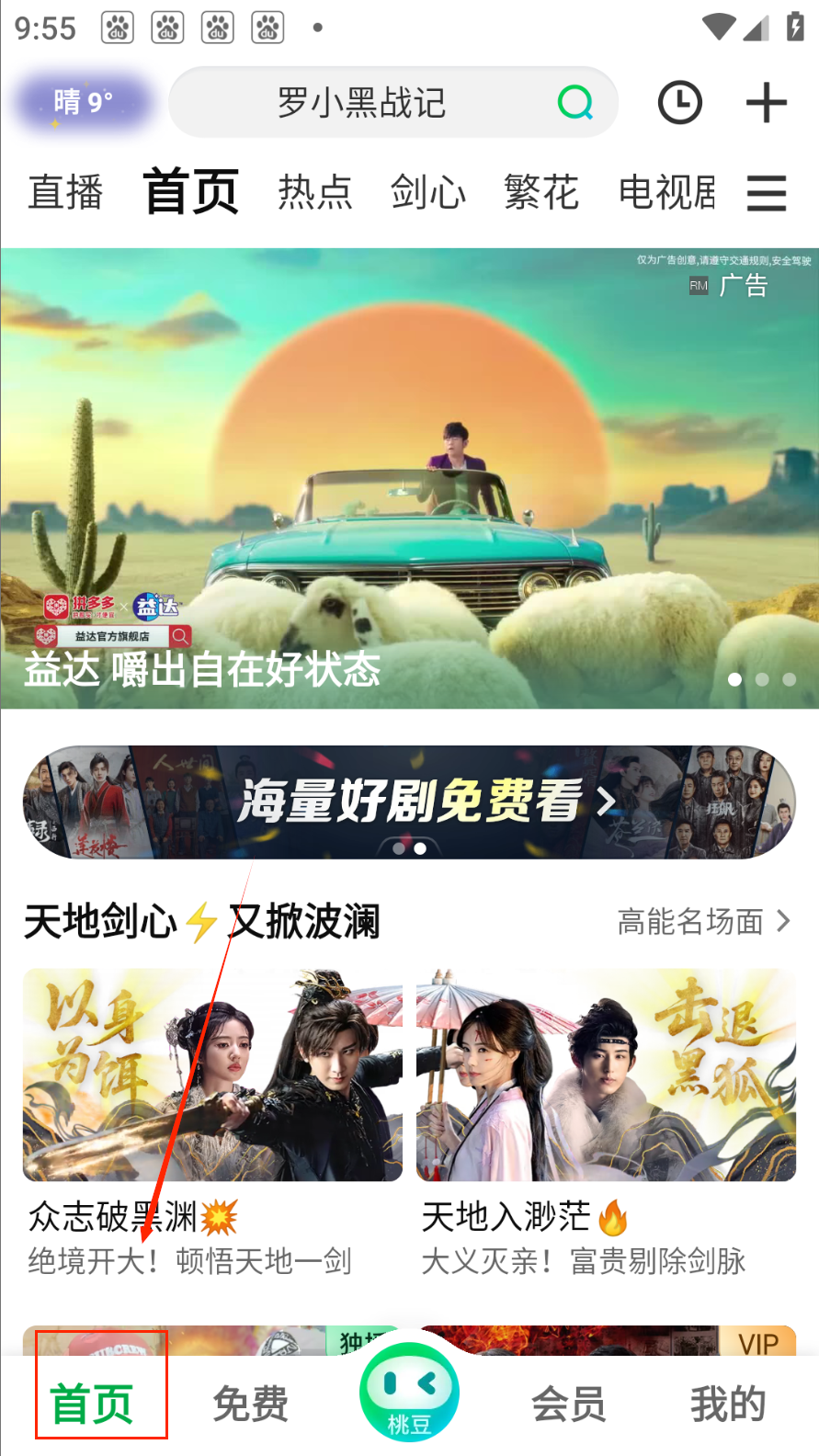Open the 繁花 channel tab
Image resolution: width=819 pixels, height=1456 pixels.
[x=541, y=193]
